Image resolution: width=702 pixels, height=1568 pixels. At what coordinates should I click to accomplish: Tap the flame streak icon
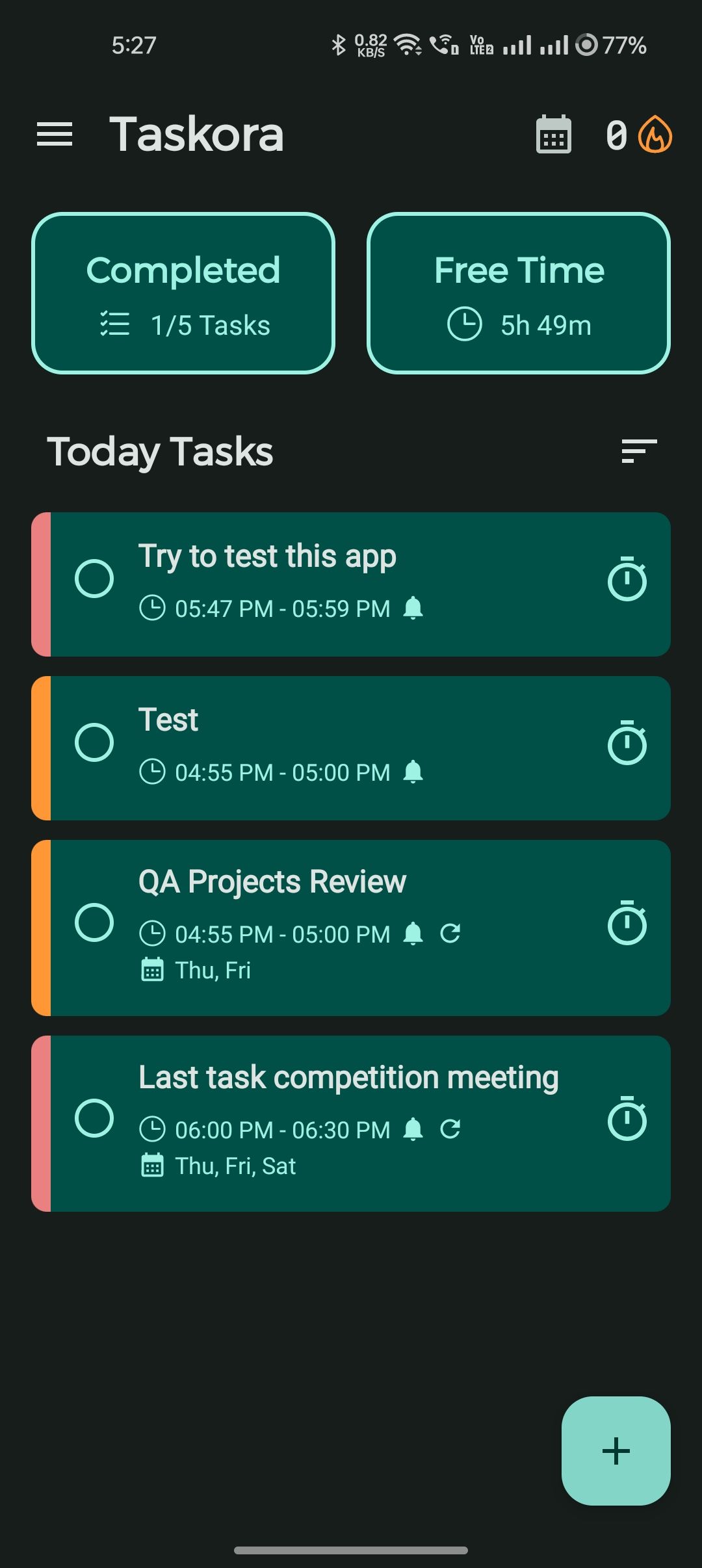655,135
